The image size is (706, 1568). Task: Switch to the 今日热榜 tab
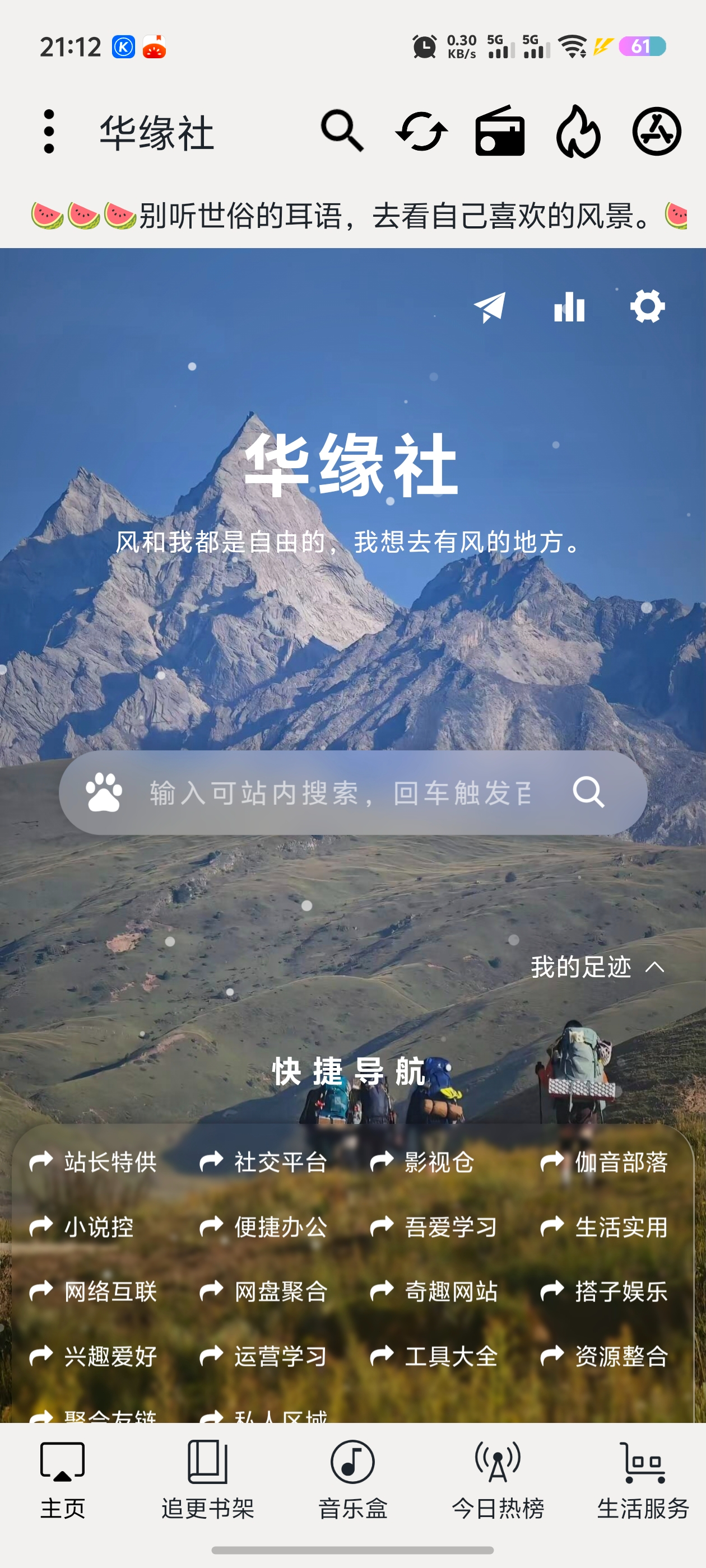coord(498,1478)
